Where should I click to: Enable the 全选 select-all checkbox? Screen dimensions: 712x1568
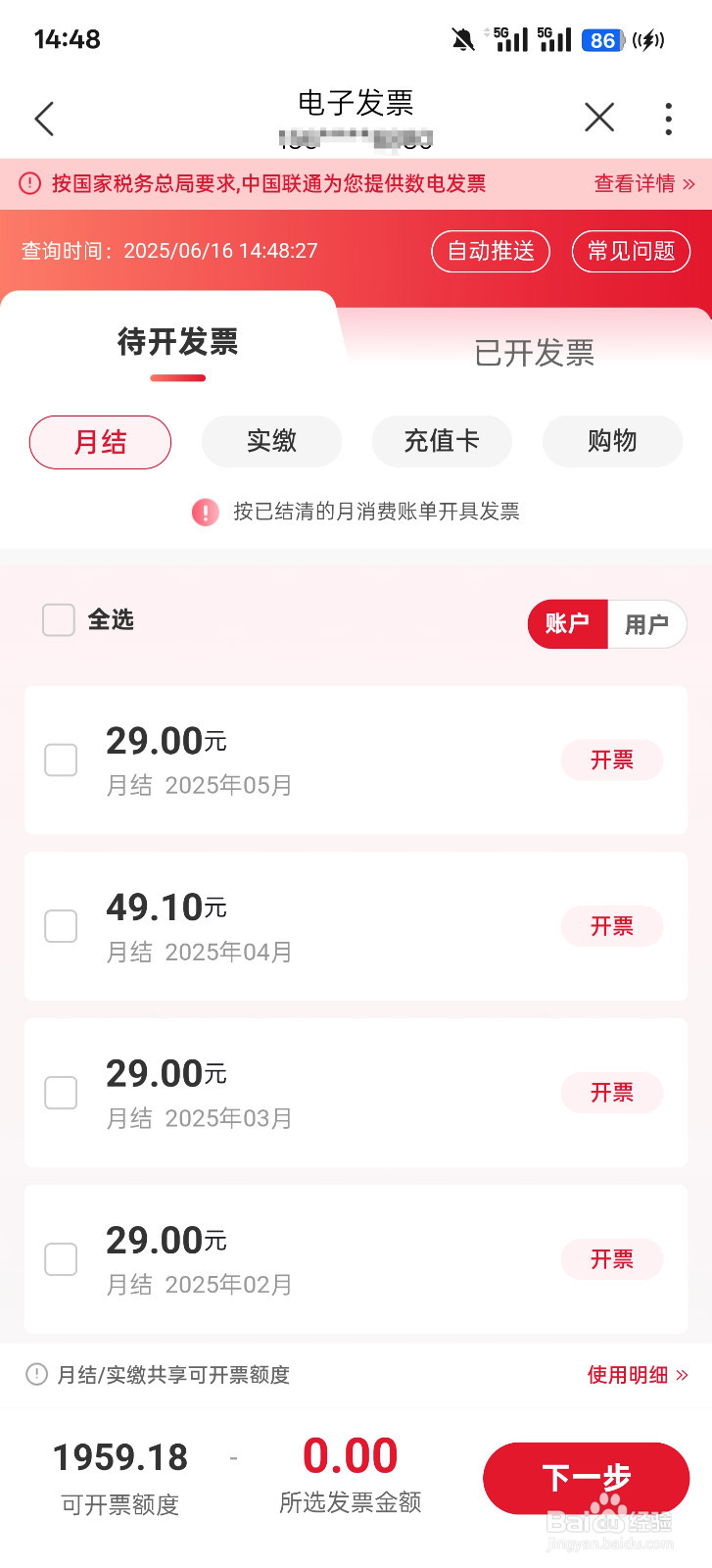coord(58,620)
